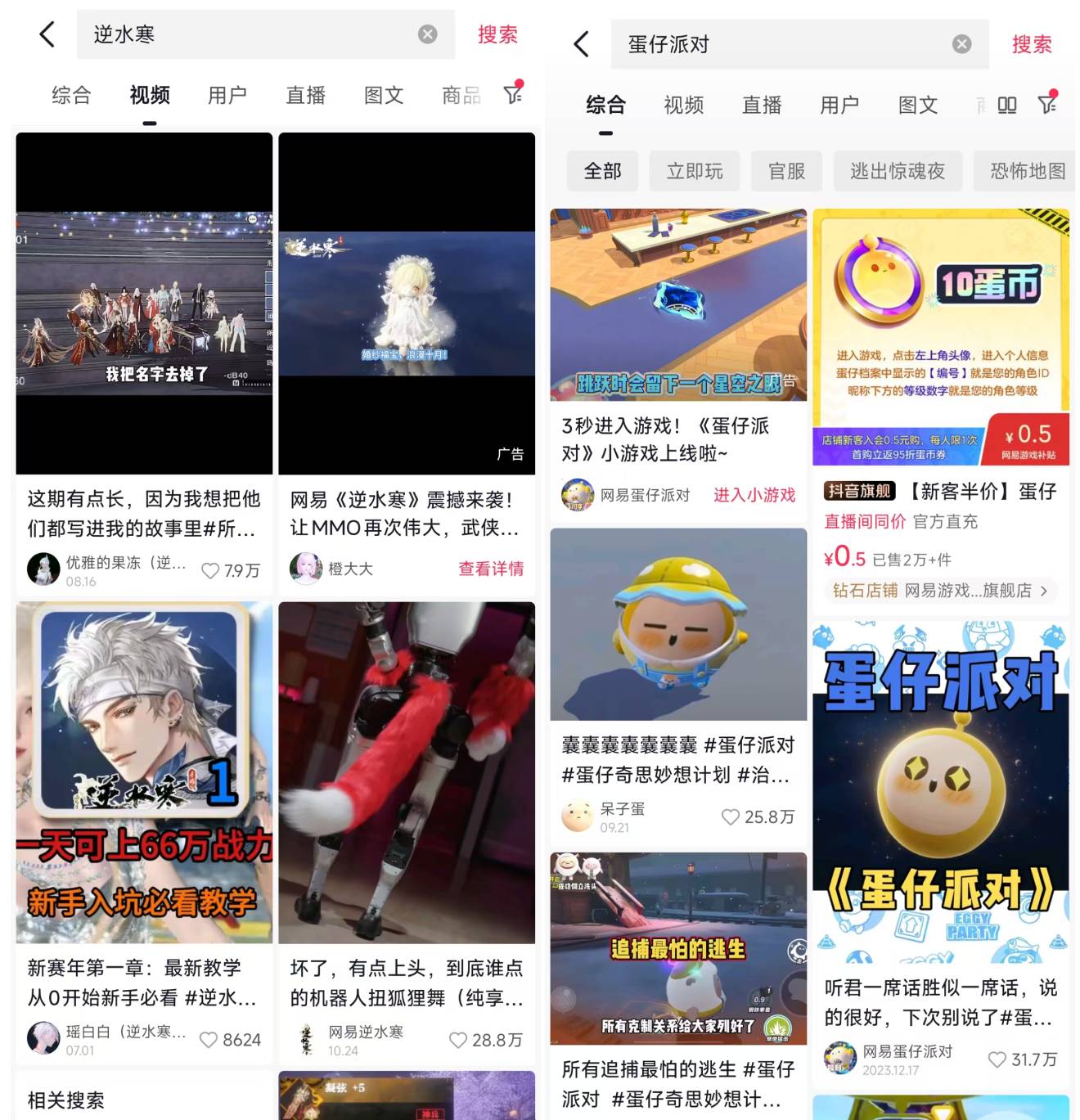This screenshot has height=1120, width=1080.
Task: Enable the 官服 filter
Action: (x=786, y=171)
